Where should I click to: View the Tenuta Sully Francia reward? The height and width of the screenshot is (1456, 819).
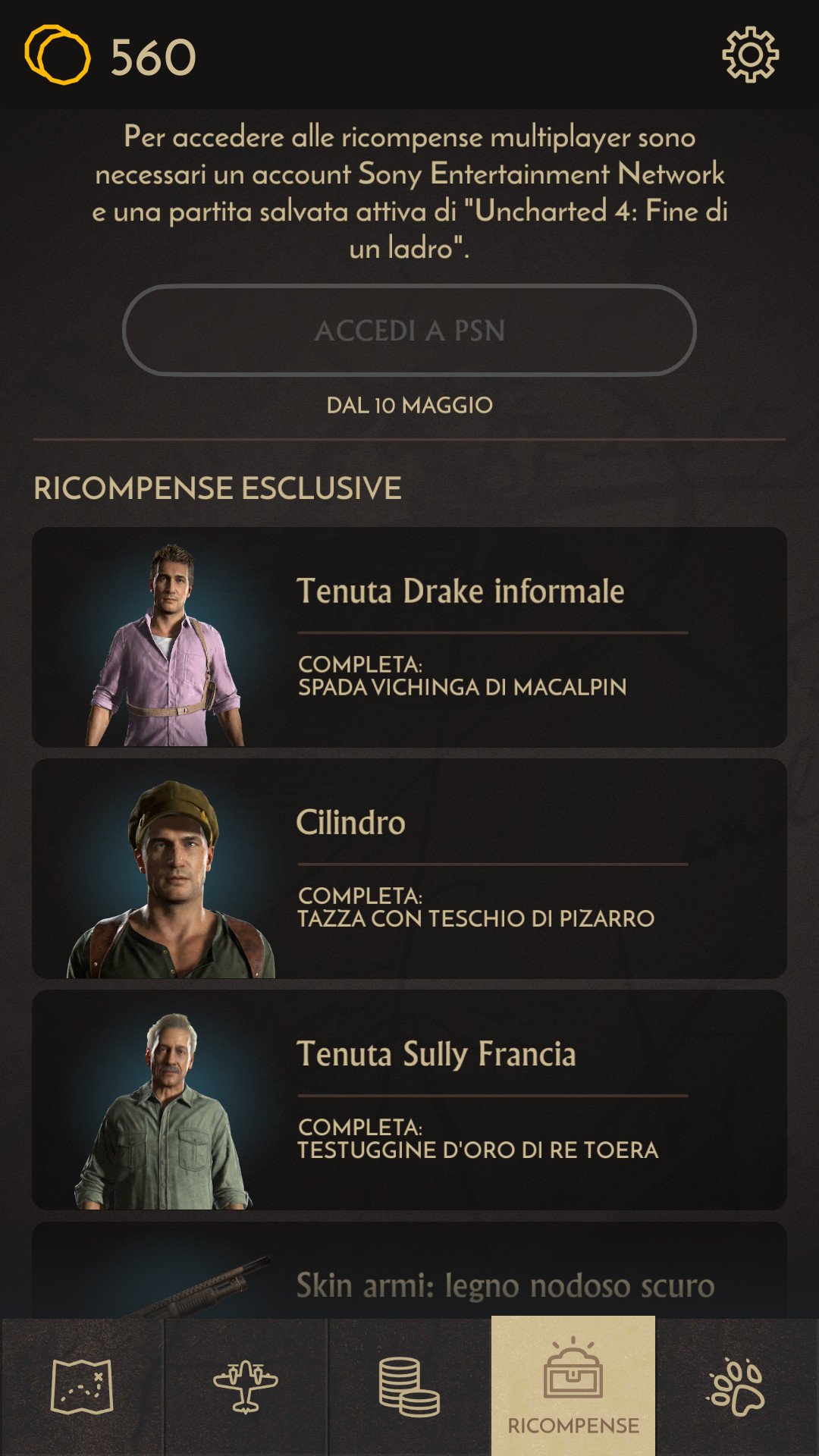point(409,1100)
